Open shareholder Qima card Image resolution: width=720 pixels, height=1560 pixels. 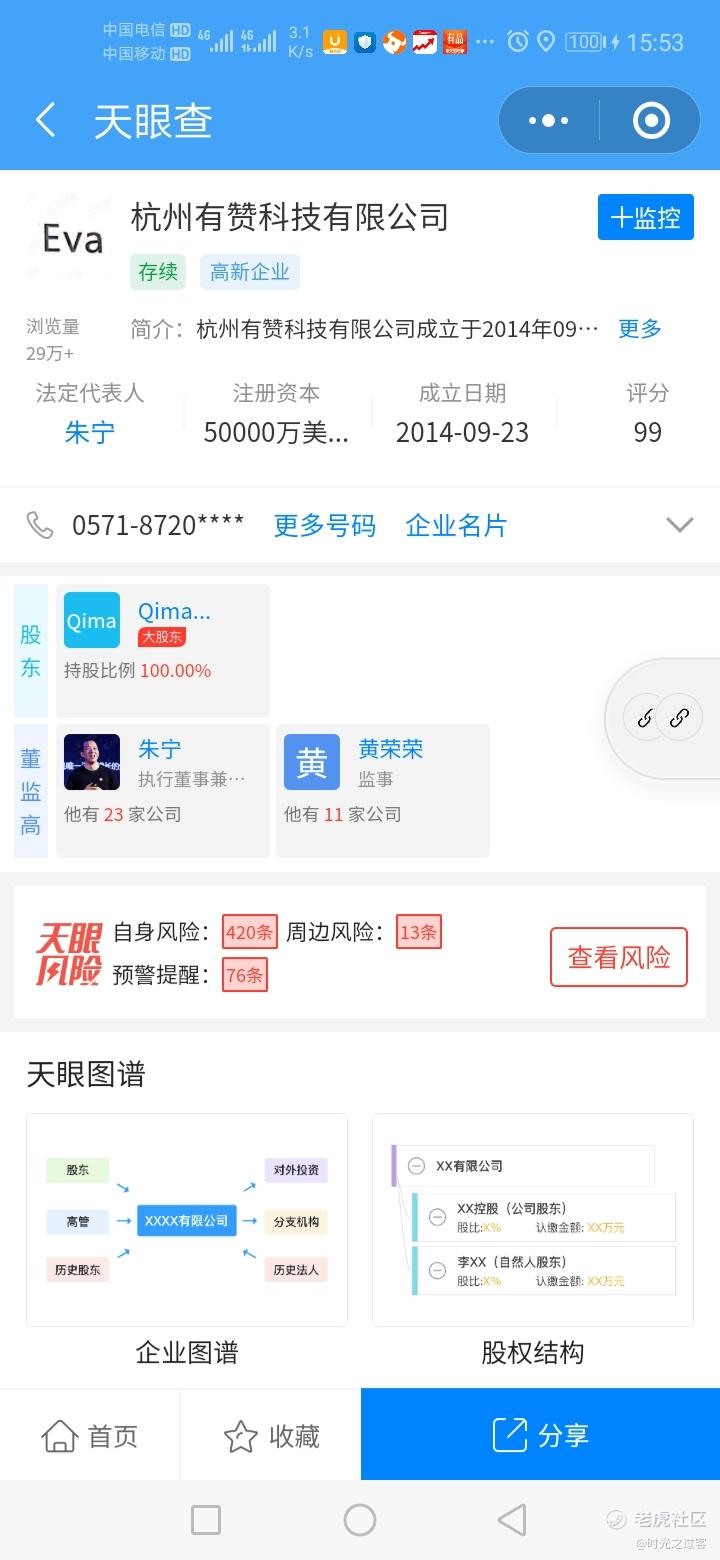162,650
